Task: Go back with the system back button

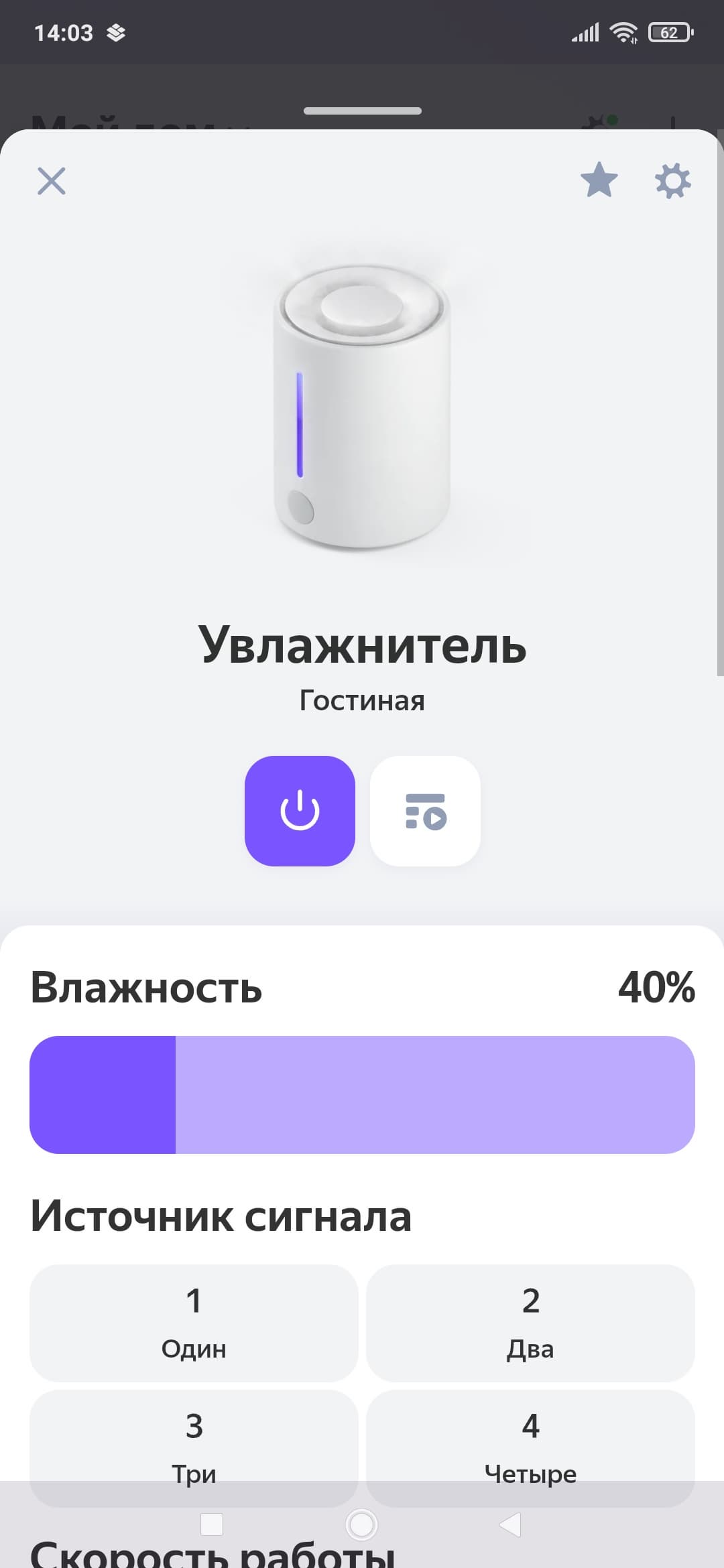Action: click(x=511, y=1524)
